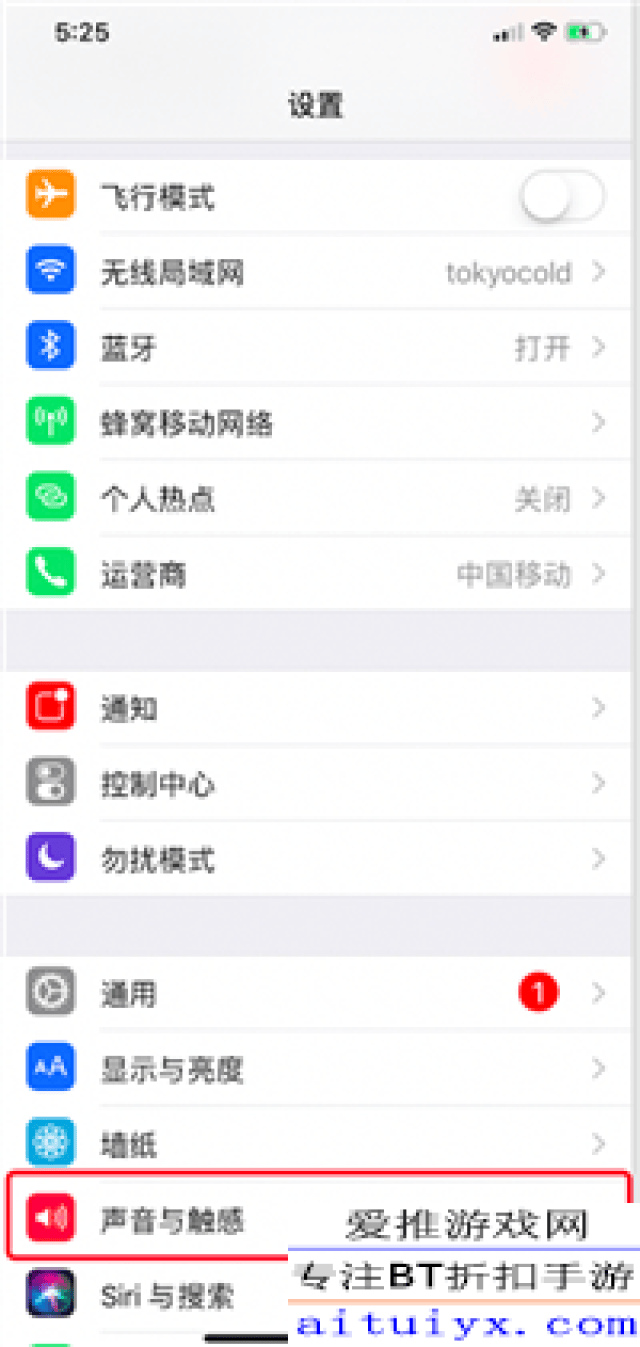
Task: Open 墙纸 wallpaper settings
Action: pos(320,1144)
